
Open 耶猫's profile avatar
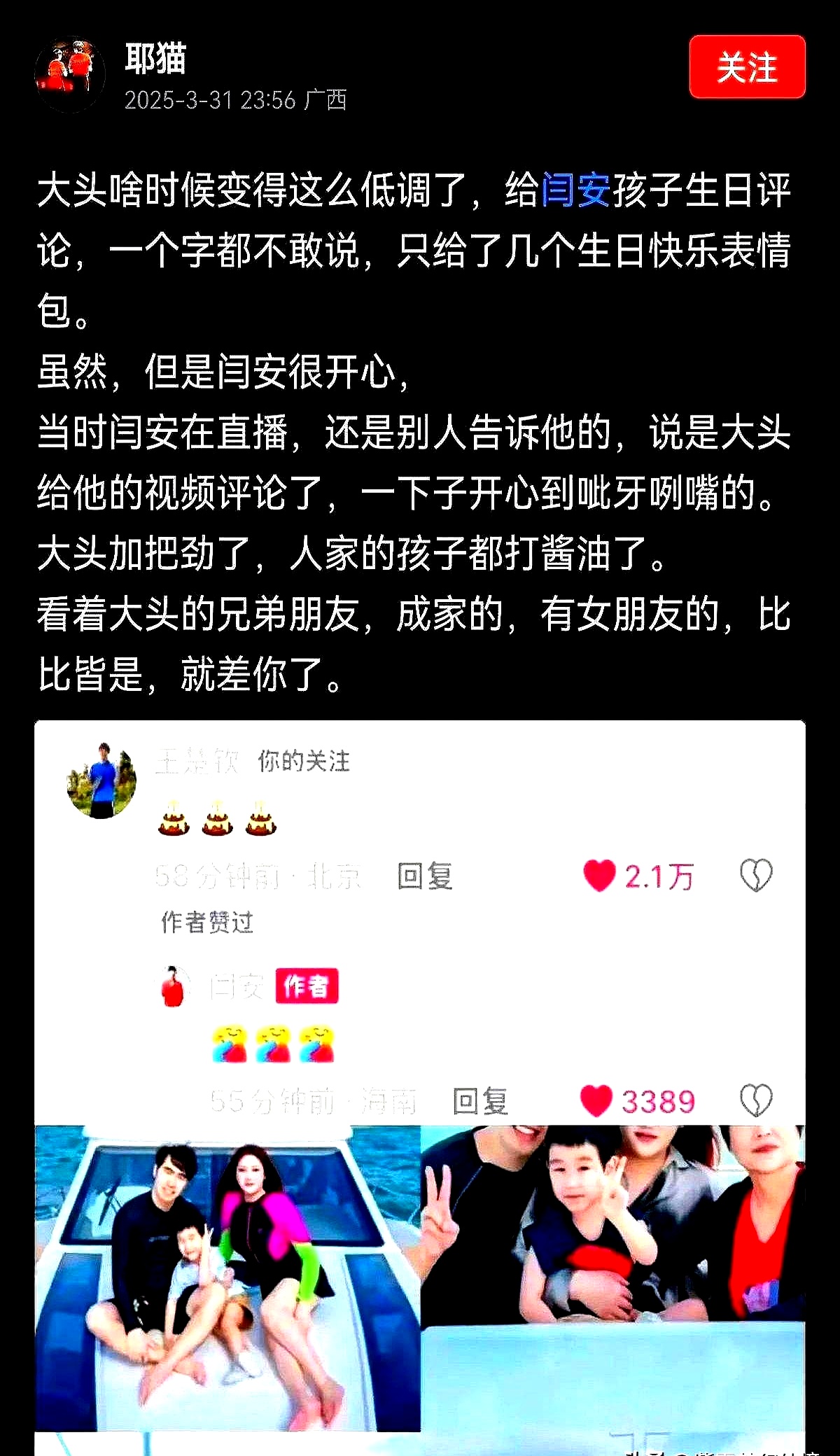(70, 74)
